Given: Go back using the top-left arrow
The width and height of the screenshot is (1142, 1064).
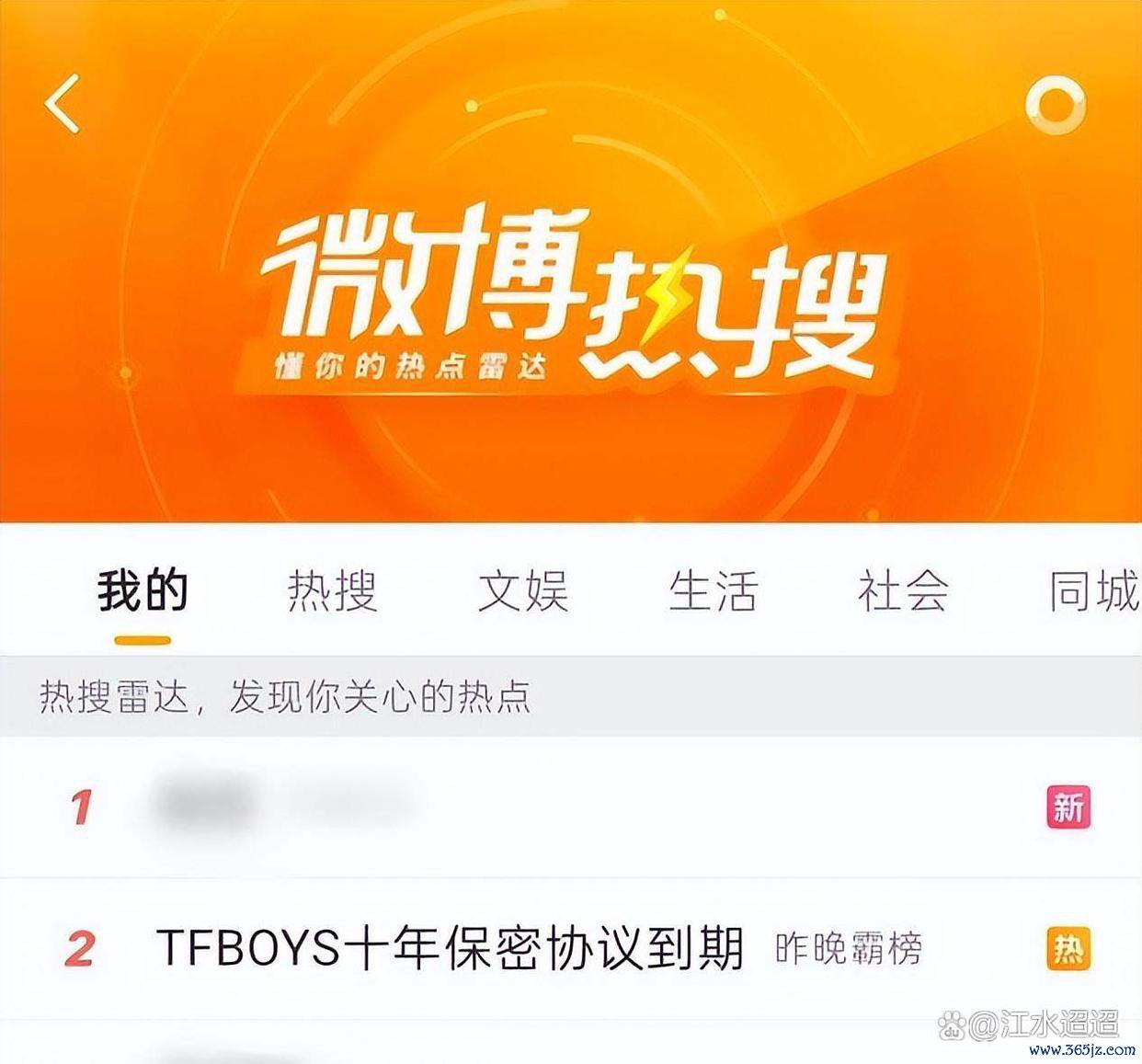Looking at the screenshot, I should point(63,104).
